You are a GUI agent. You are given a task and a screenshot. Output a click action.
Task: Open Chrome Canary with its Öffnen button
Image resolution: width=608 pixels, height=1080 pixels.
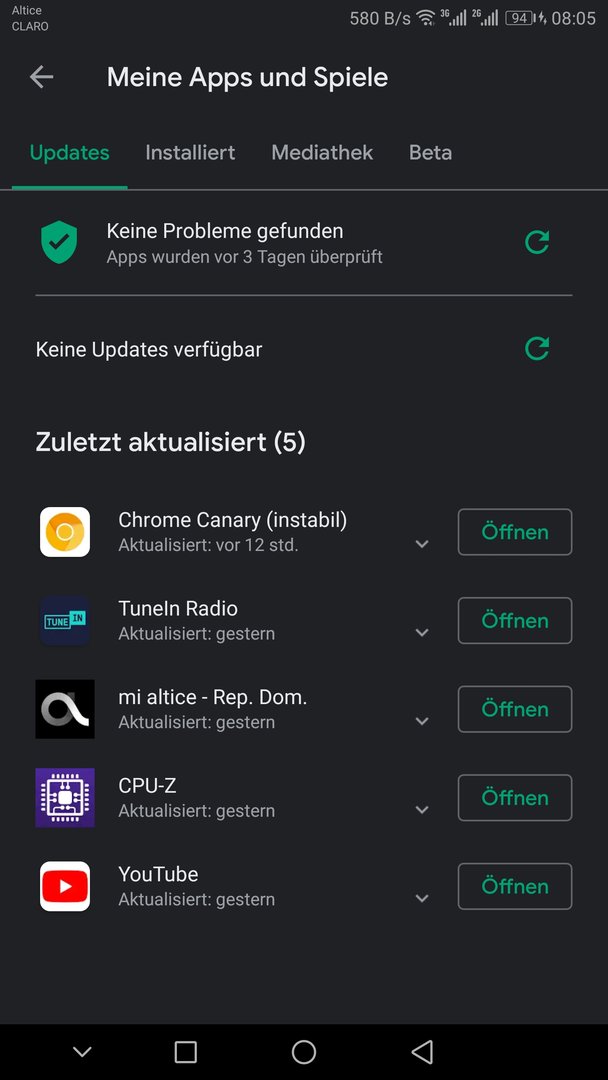tap(515, 532)
